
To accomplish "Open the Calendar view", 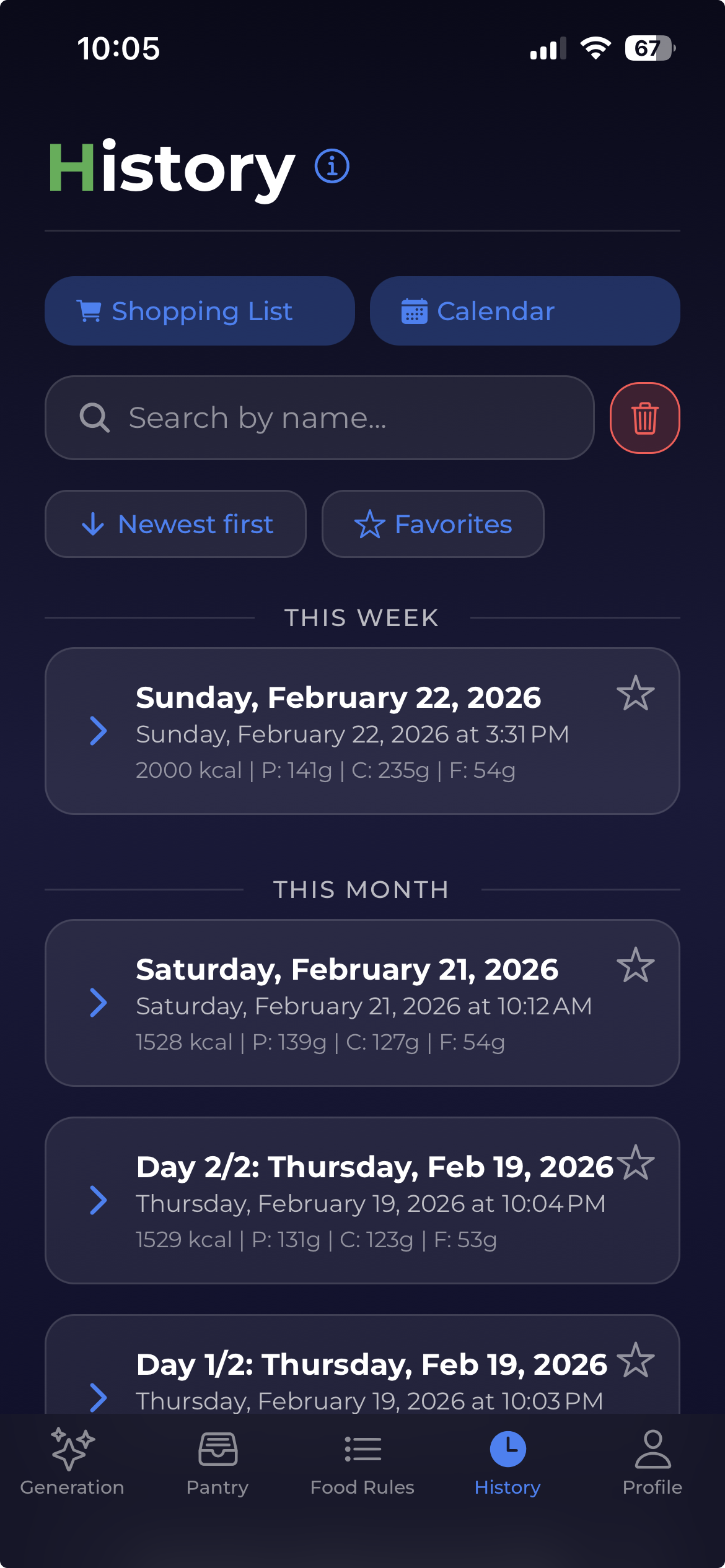I will point(524,310).
